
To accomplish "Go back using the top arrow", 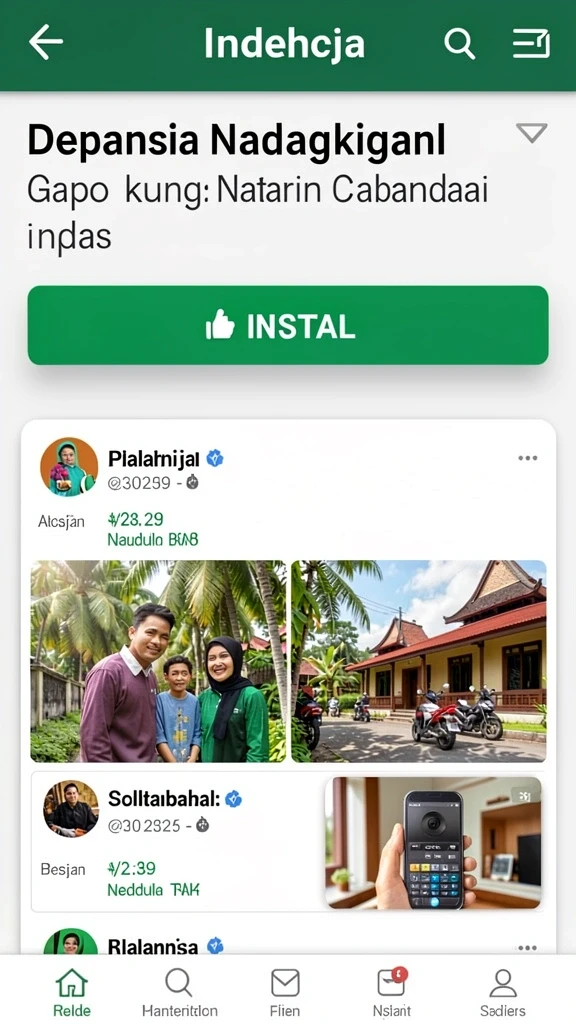I will (46, 42).
